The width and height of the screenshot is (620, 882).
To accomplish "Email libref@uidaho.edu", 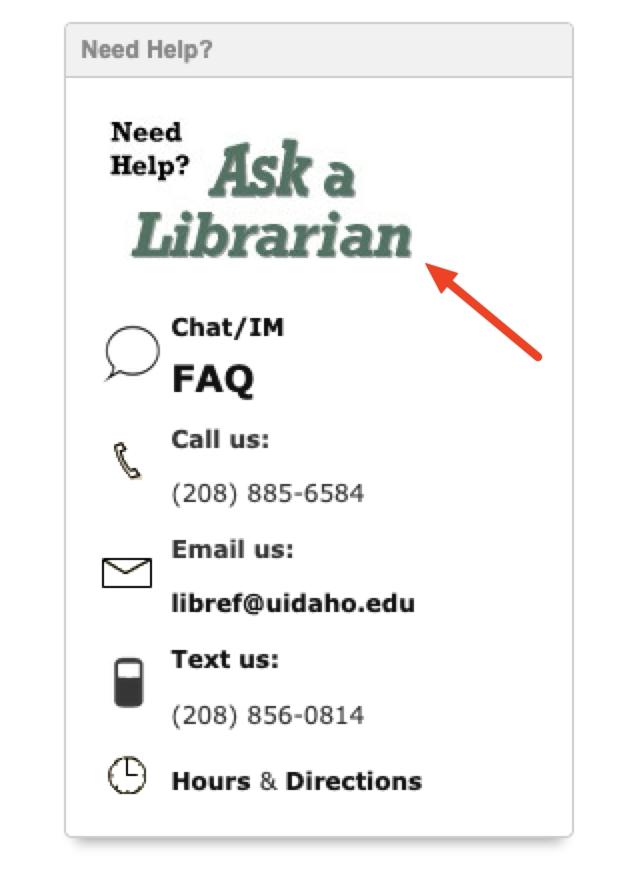I will [292, 604].
